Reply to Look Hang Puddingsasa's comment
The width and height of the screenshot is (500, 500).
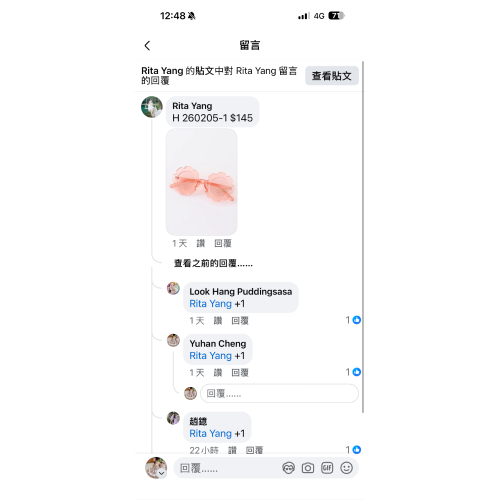240,321
